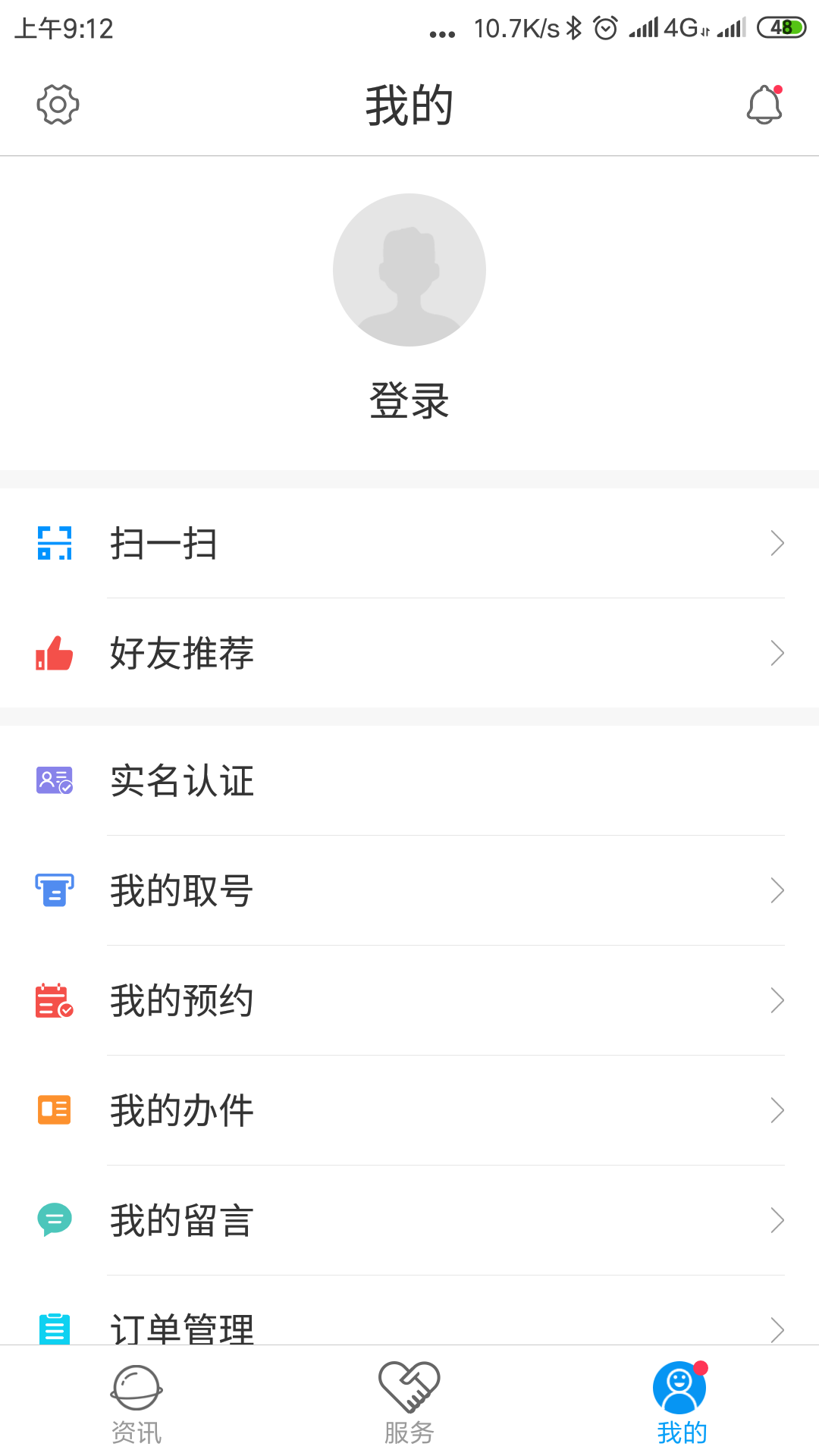
Task: Expand the 订单管理 row chevron
Action: 777,1329
